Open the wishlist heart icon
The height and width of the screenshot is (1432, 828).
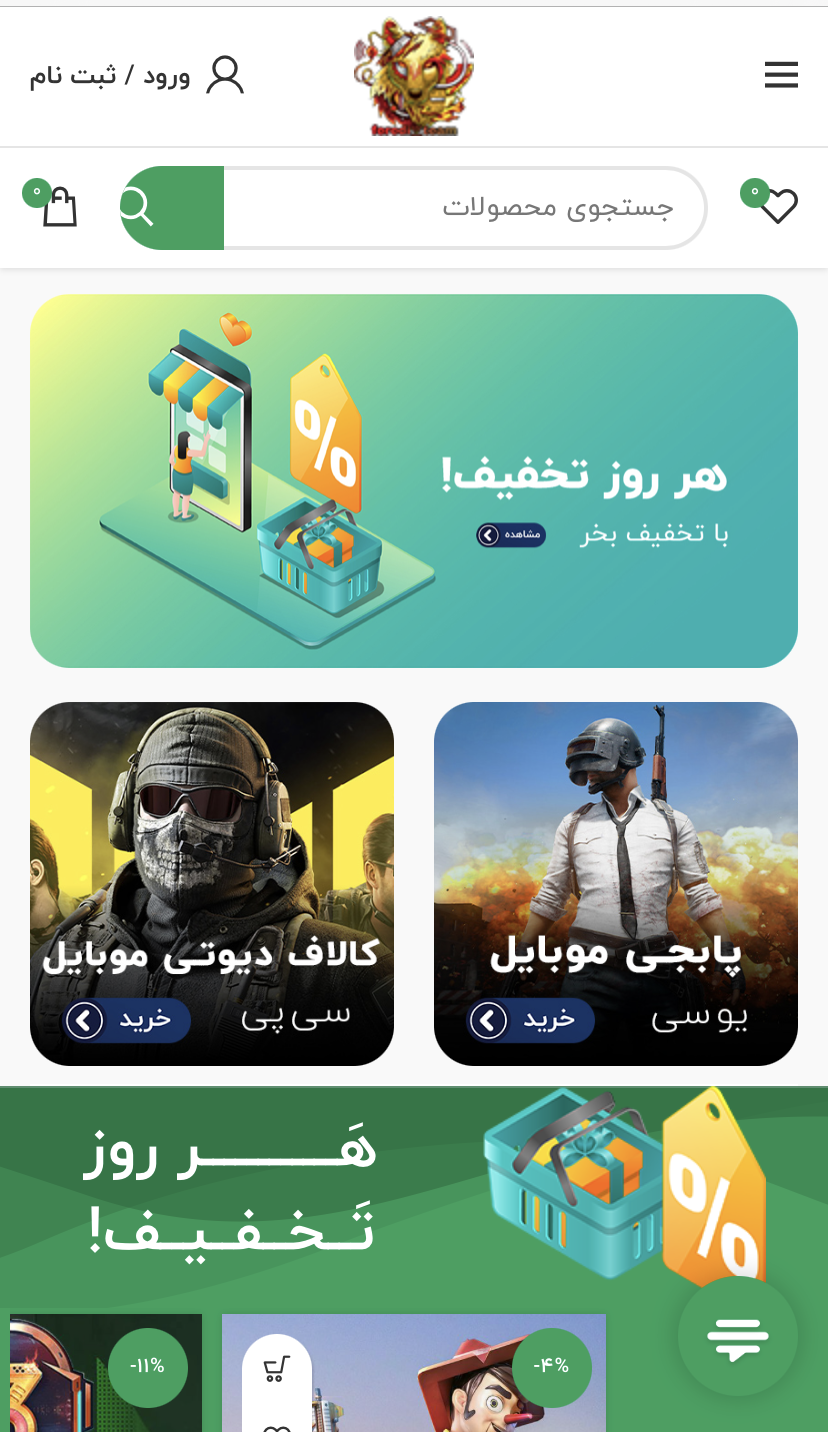tap(778, 207)
